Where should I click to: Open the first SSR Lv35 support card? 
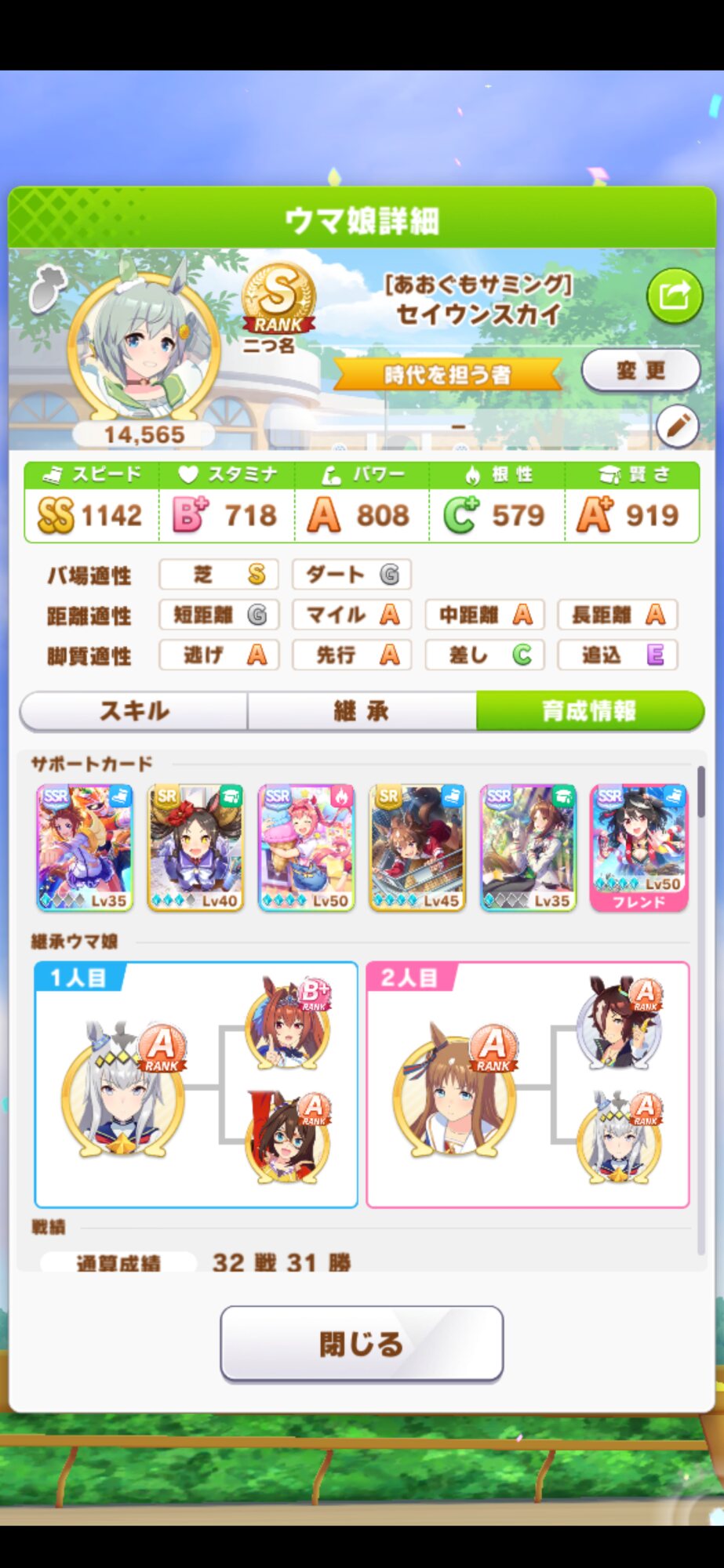[85, 848]
